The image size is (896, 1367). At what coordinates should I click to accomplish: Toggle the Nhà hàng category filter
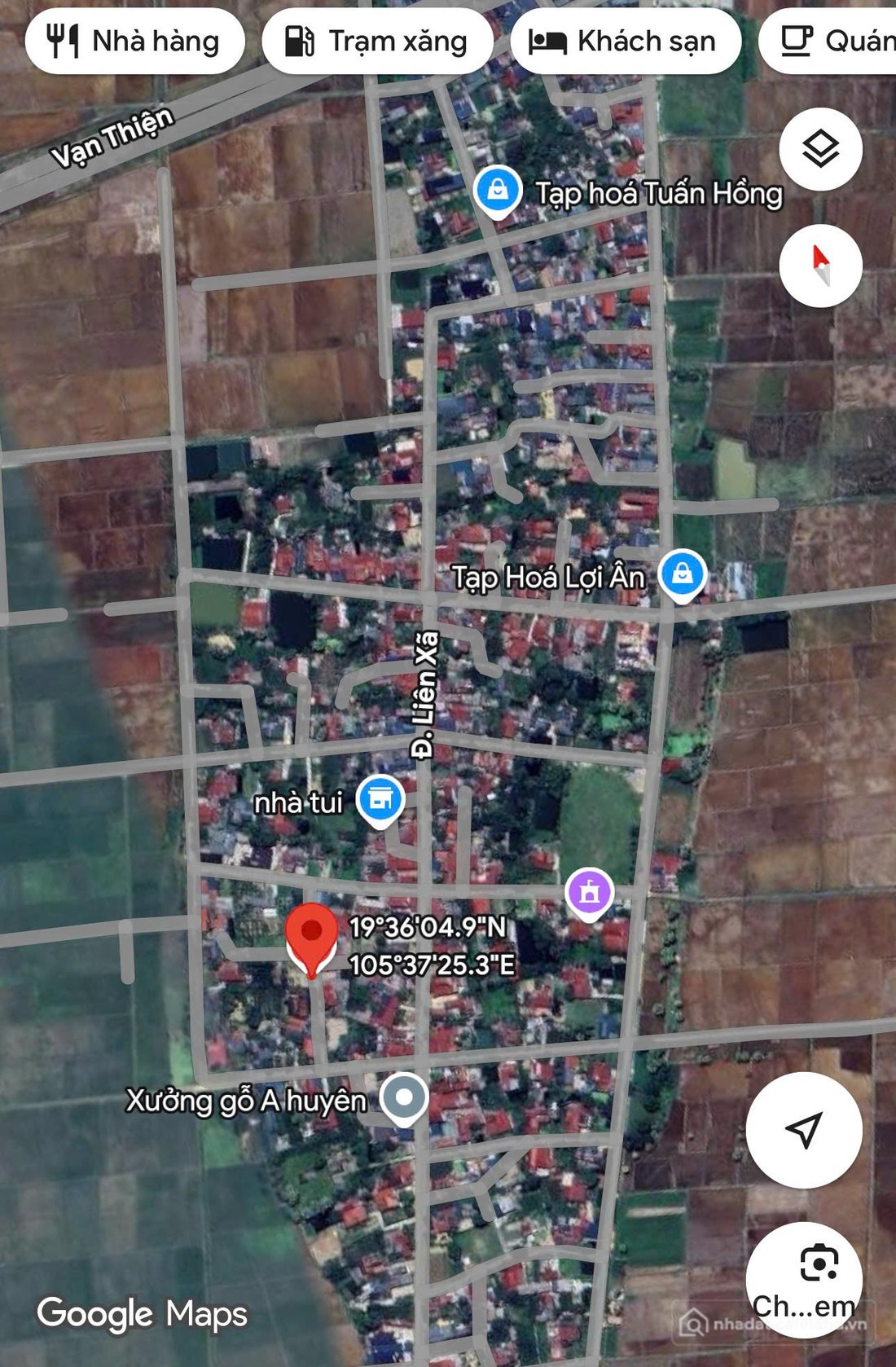(135, 42)
